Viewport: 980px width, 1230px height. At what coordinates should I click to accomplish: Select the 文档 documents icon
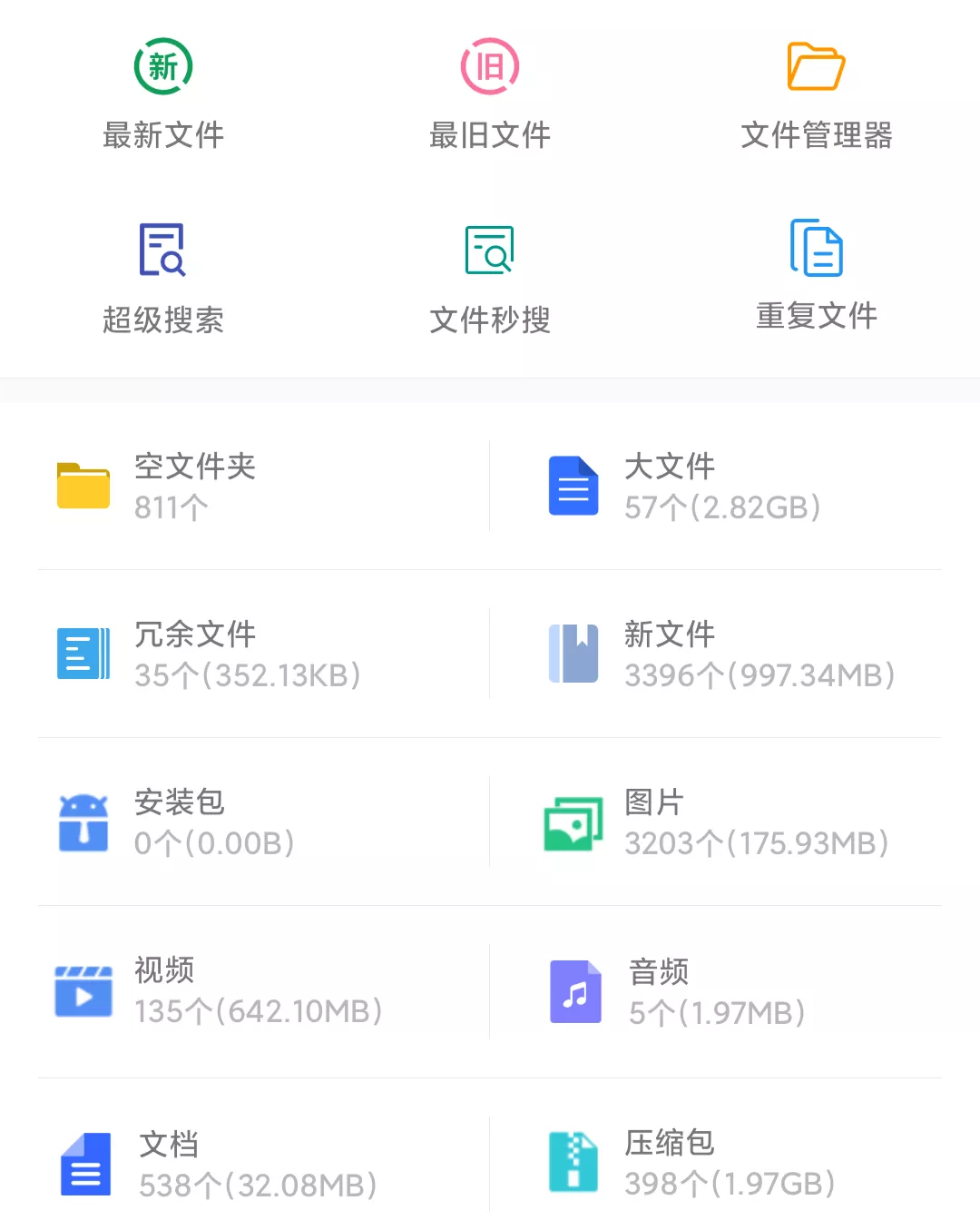83,1163
